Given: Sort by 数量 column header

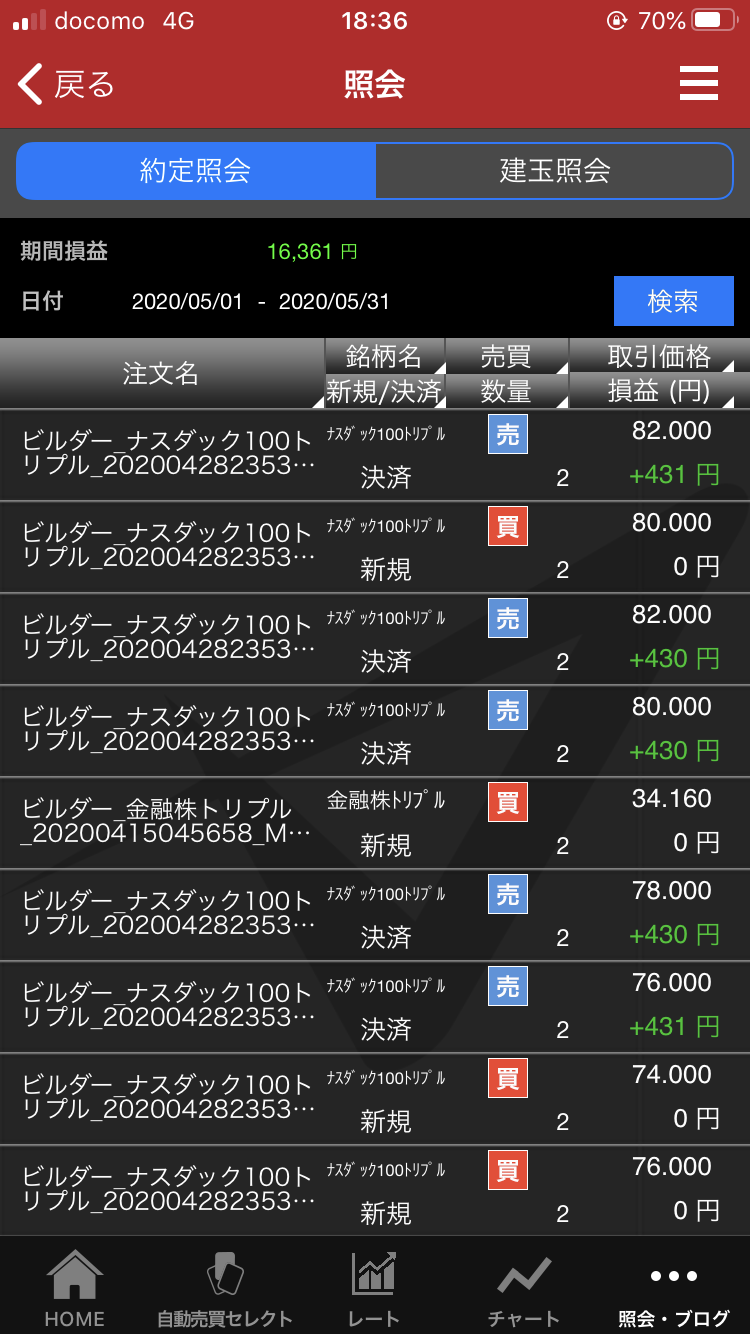Looking at the screenshot, I should point(507,391).
